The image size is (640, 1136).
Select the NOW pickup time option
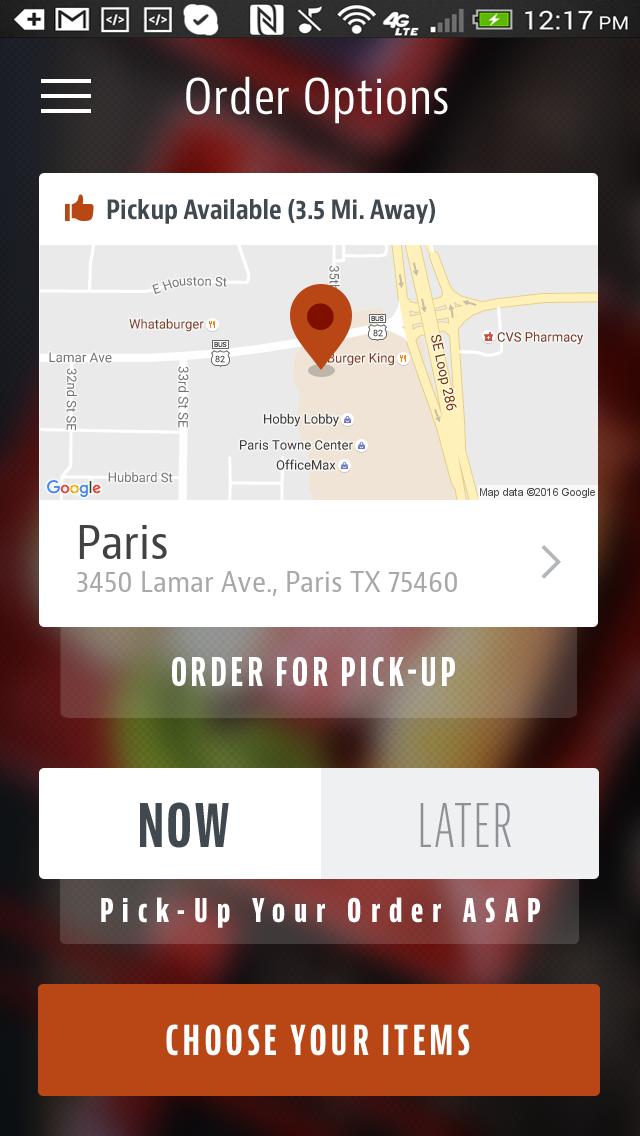click(182, 824)
